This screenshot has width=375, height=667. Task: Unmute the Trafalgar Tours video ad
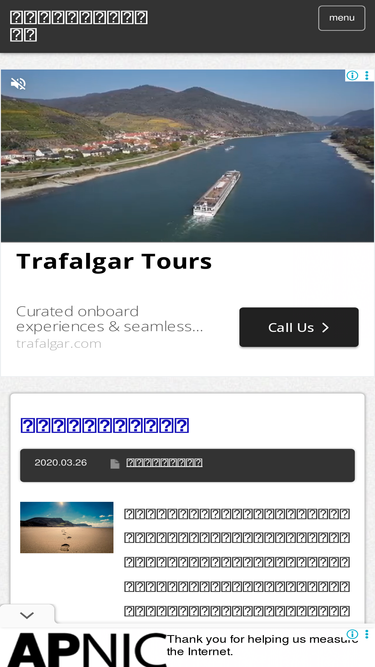pos(18,83)
